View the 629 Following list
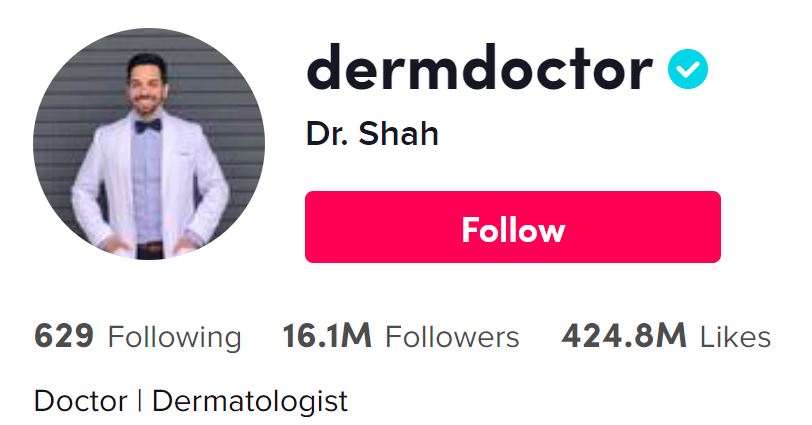The width and height of the screenshot is (812, 425). (x=137, y=337)
